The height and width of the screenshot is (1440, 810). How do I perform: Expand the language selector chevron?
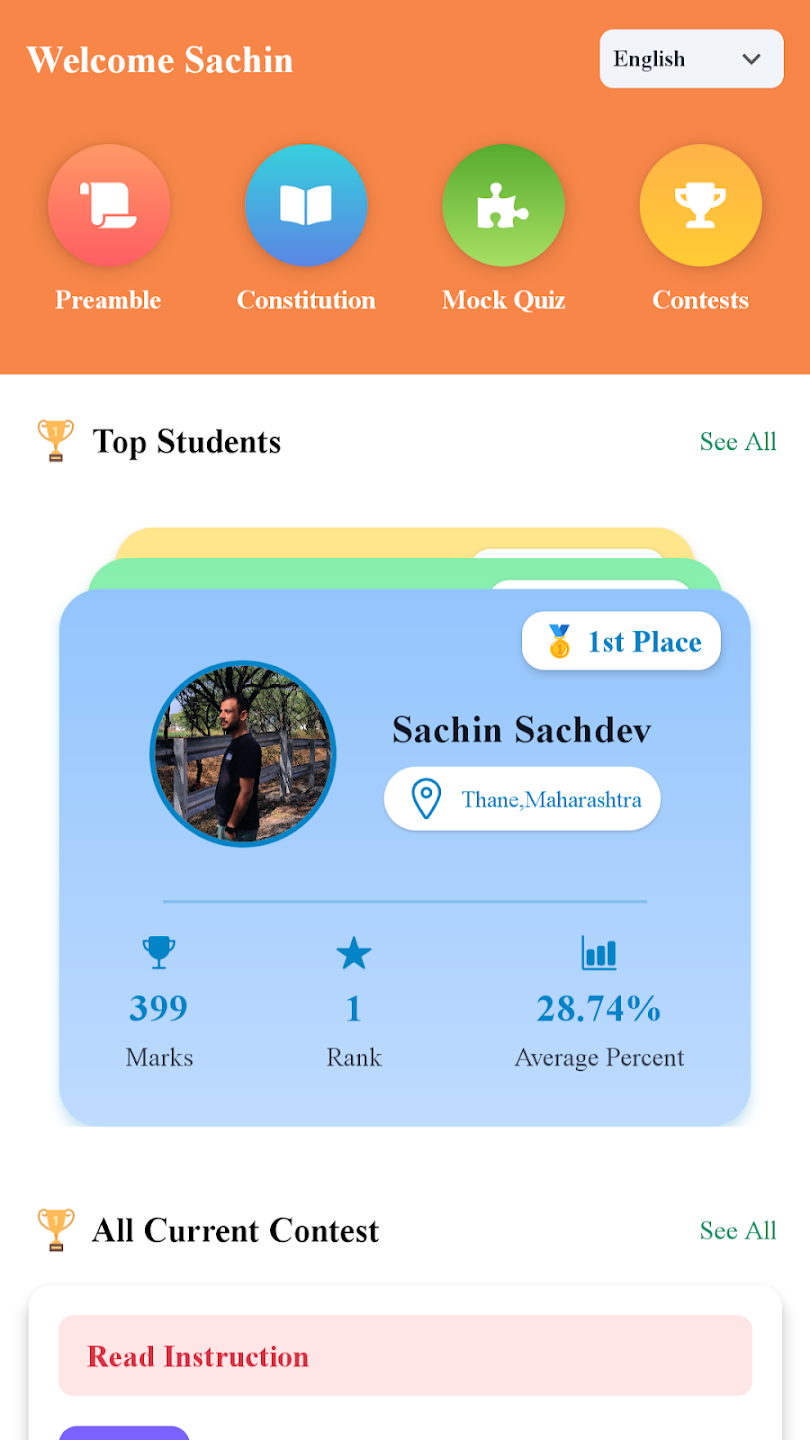752,59
